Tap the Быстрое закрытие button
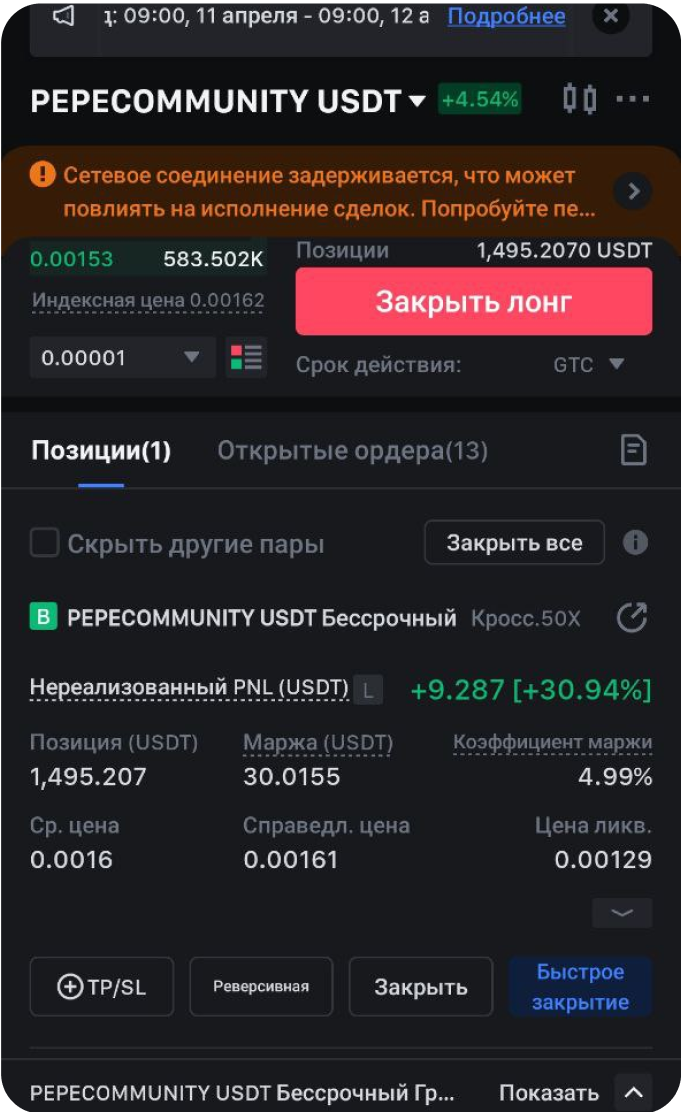681x1112 pixels. [x=580, y=987]
